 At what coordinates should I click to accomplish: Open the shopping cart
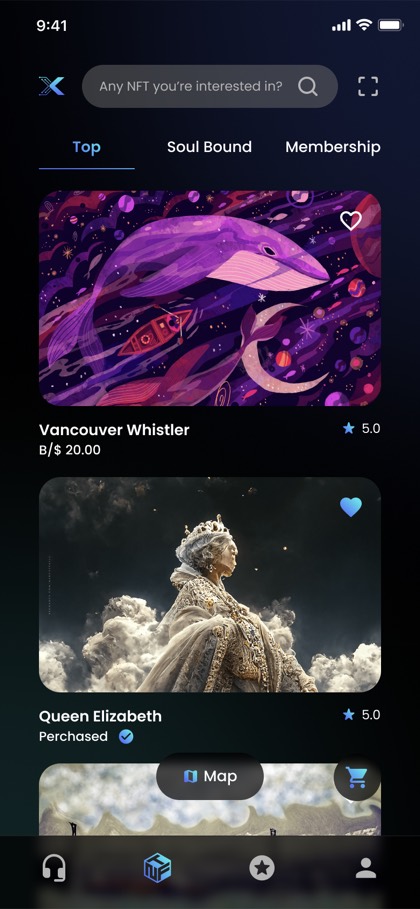pyautogui.click(x=357, y=777)
